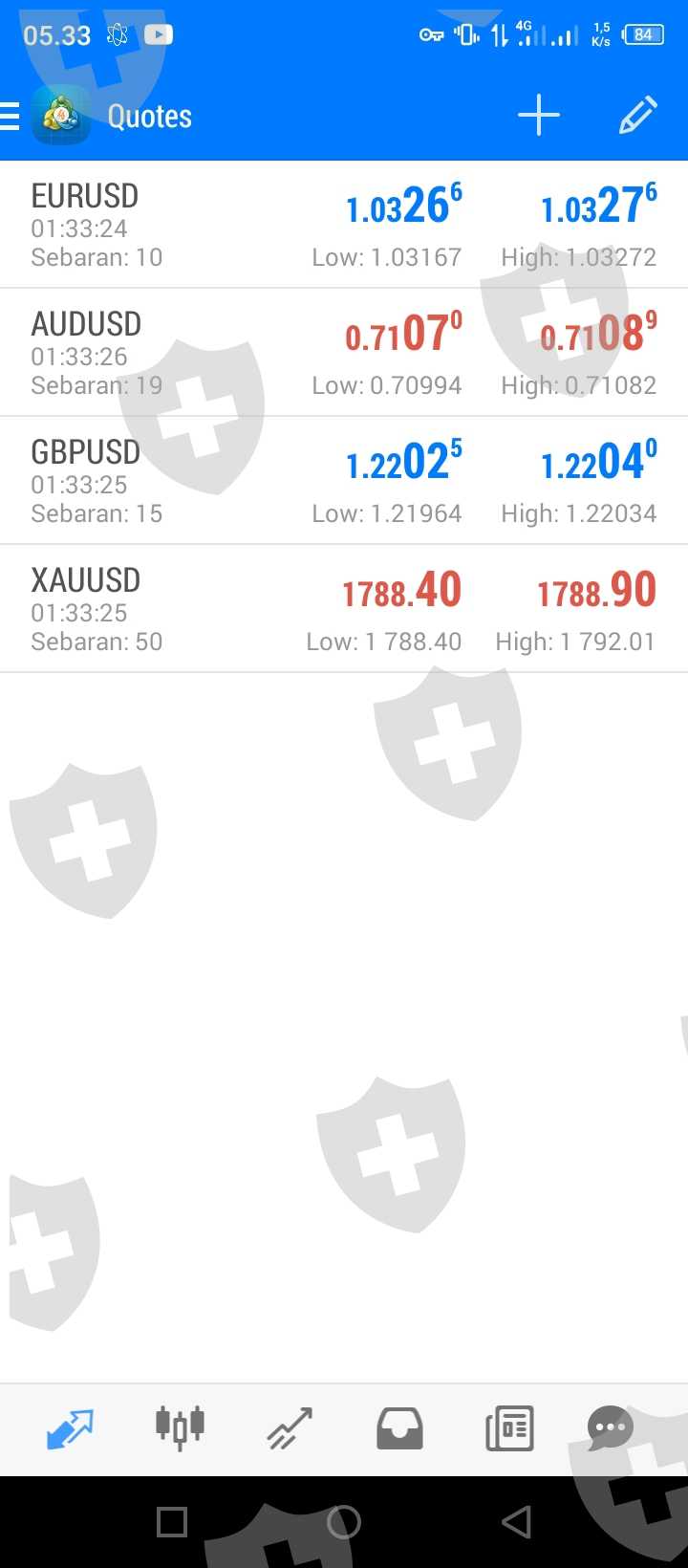Open the History inbox tab

pyautogui.click(x=399, y=1429)
